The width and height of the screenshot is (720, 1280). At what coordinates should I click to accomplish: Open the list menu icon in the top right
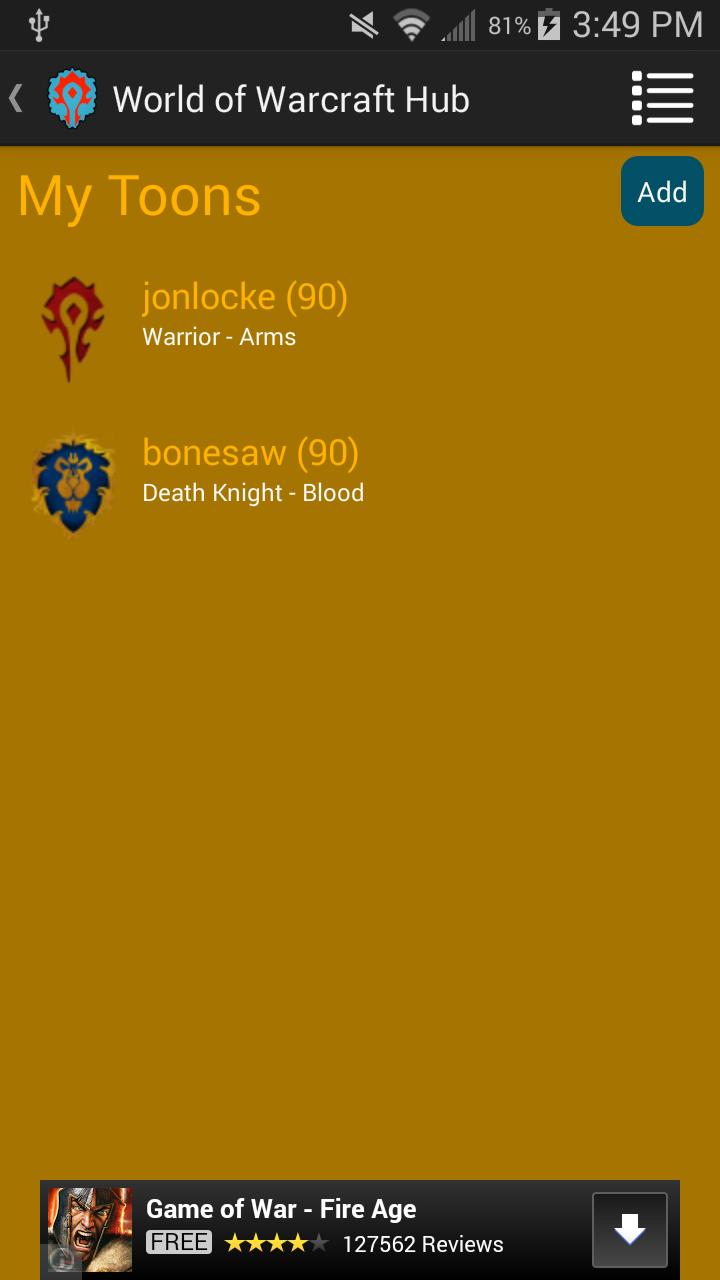(x=662, y=97)
